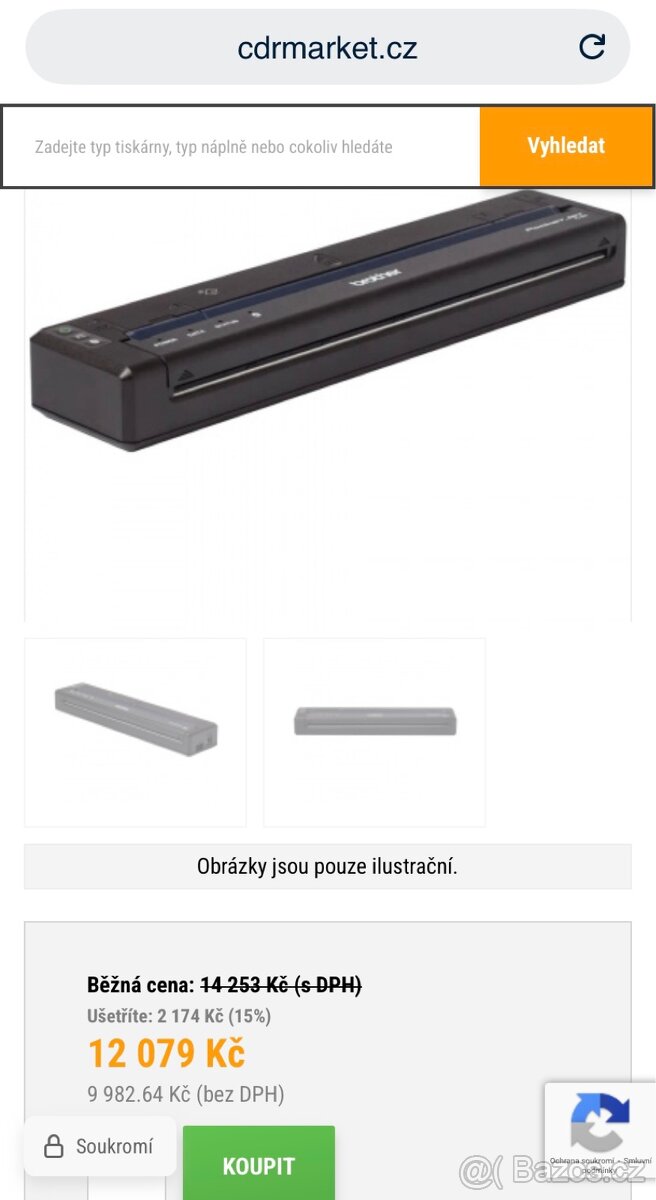Screen dimensions: 656x1200
Task: Reload the page in the address bar
Action: [x=592, y=47]
